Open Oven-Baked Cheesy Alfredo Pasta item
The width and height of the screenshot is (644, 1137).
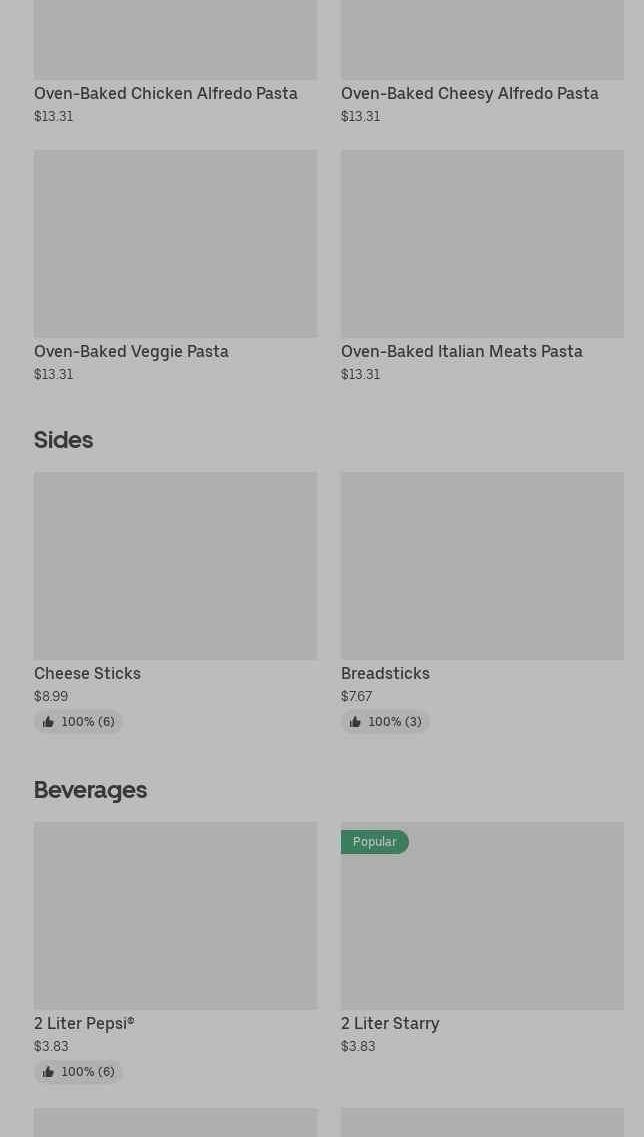pos(482,62)
